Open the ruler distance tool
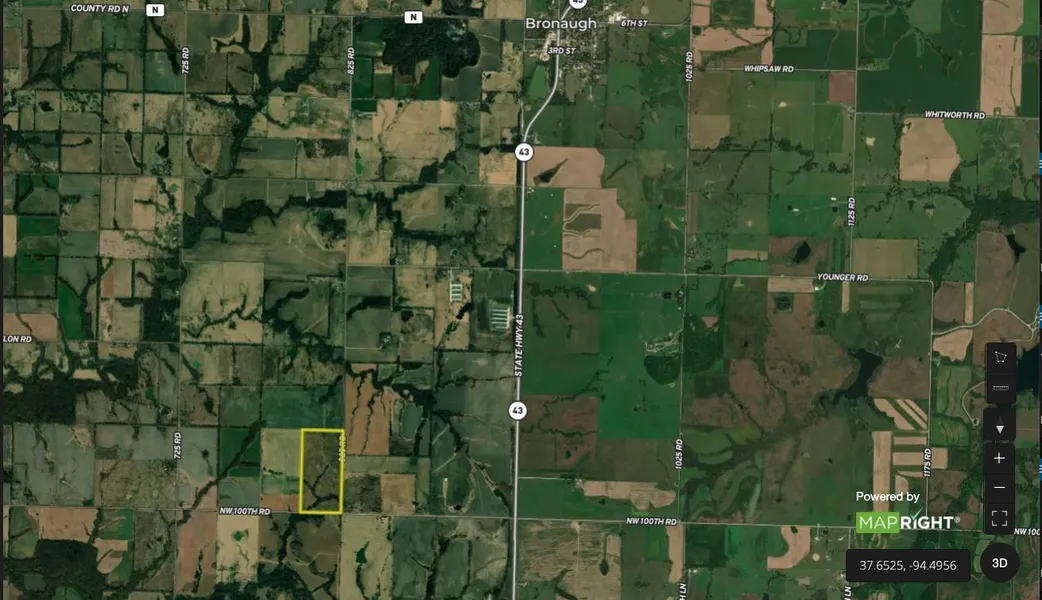Screen dimensions: 1042x600 click(x=1000, y=387)
